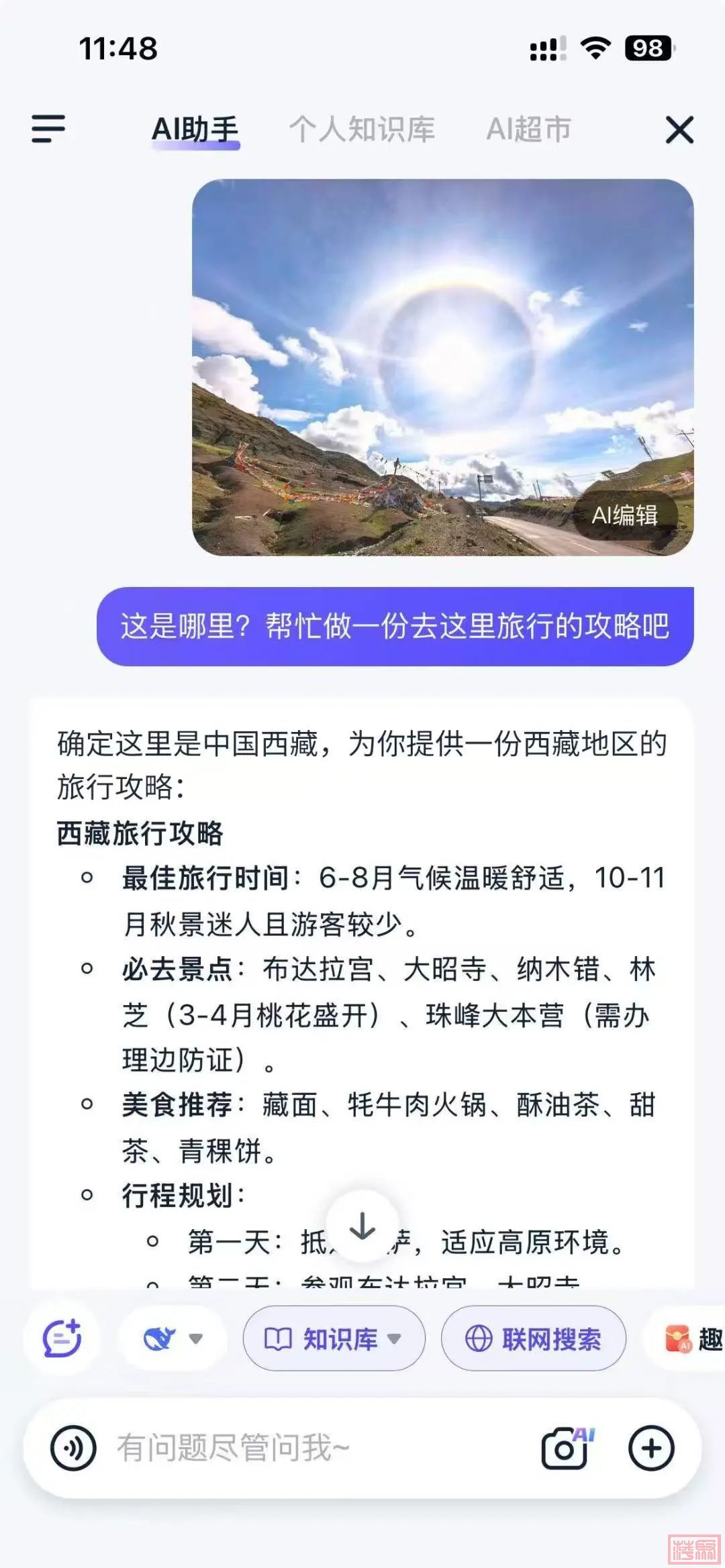Switch to AI超市 tab
Viewport: 725px width, 1568px height.
pos(528,129)
